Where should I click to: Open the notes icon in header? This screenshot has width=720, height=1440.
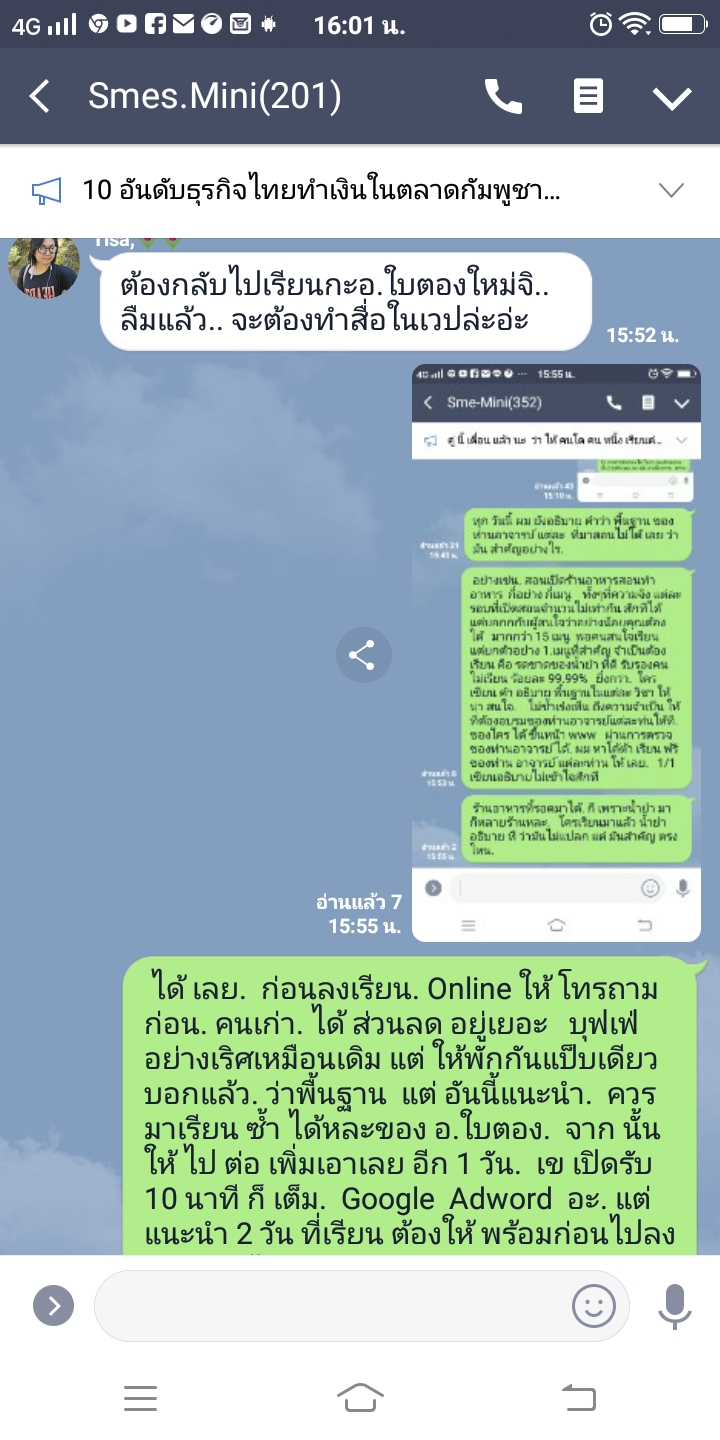(x=588, y=97)
